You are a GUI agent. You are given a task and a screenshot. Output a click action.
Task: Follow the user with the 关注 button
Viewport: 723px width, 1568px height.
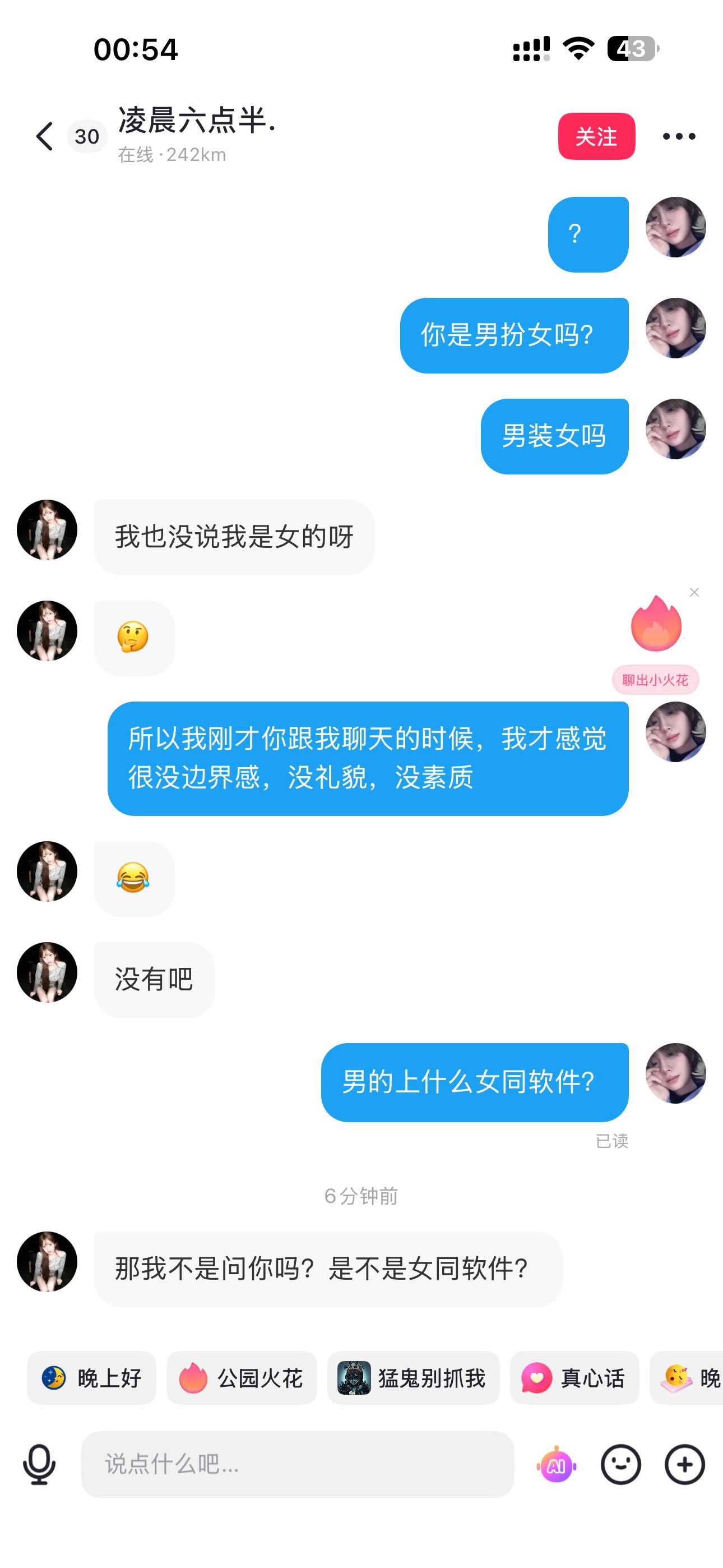click(x=596, y=136)
